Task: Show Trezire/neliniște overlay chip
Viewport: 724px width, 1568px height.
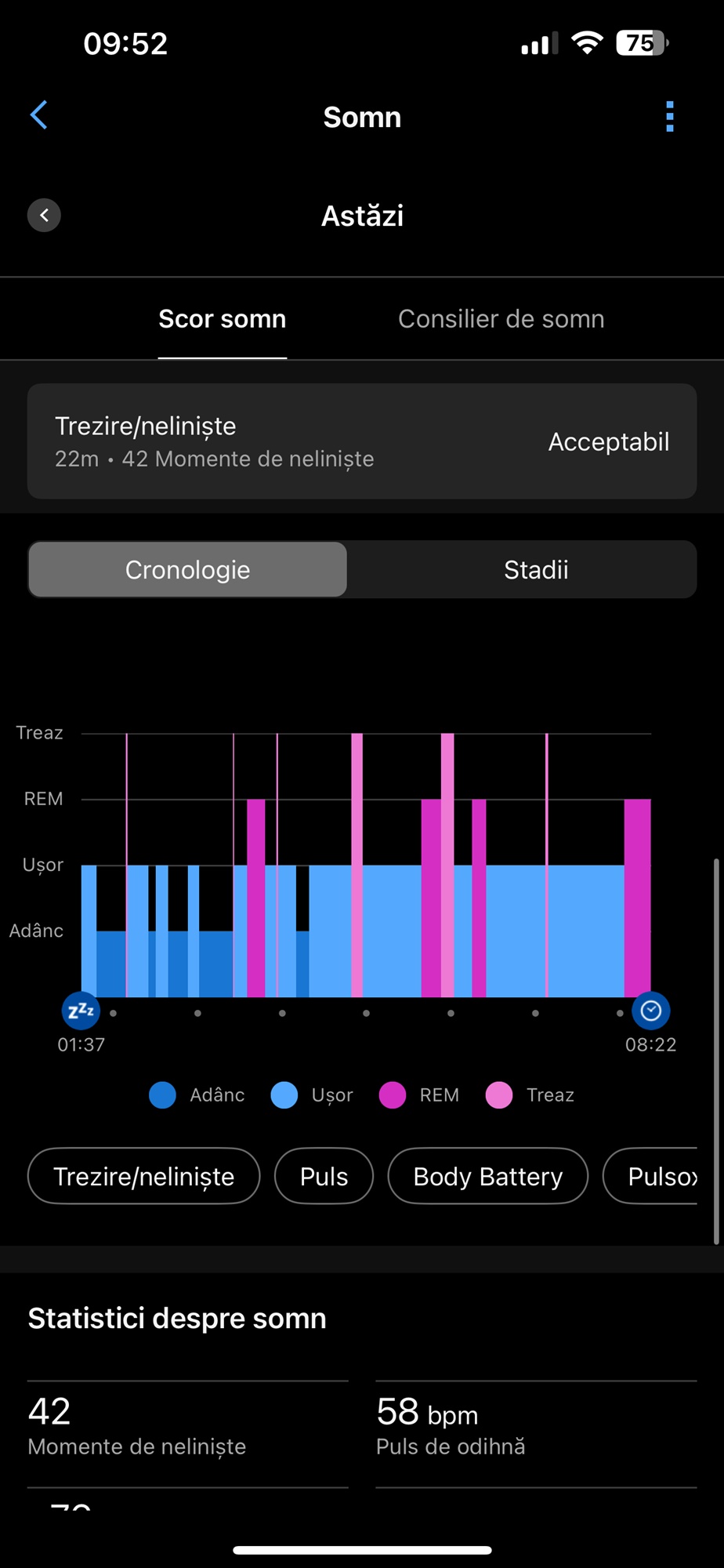Action: tap(144, 1176)
